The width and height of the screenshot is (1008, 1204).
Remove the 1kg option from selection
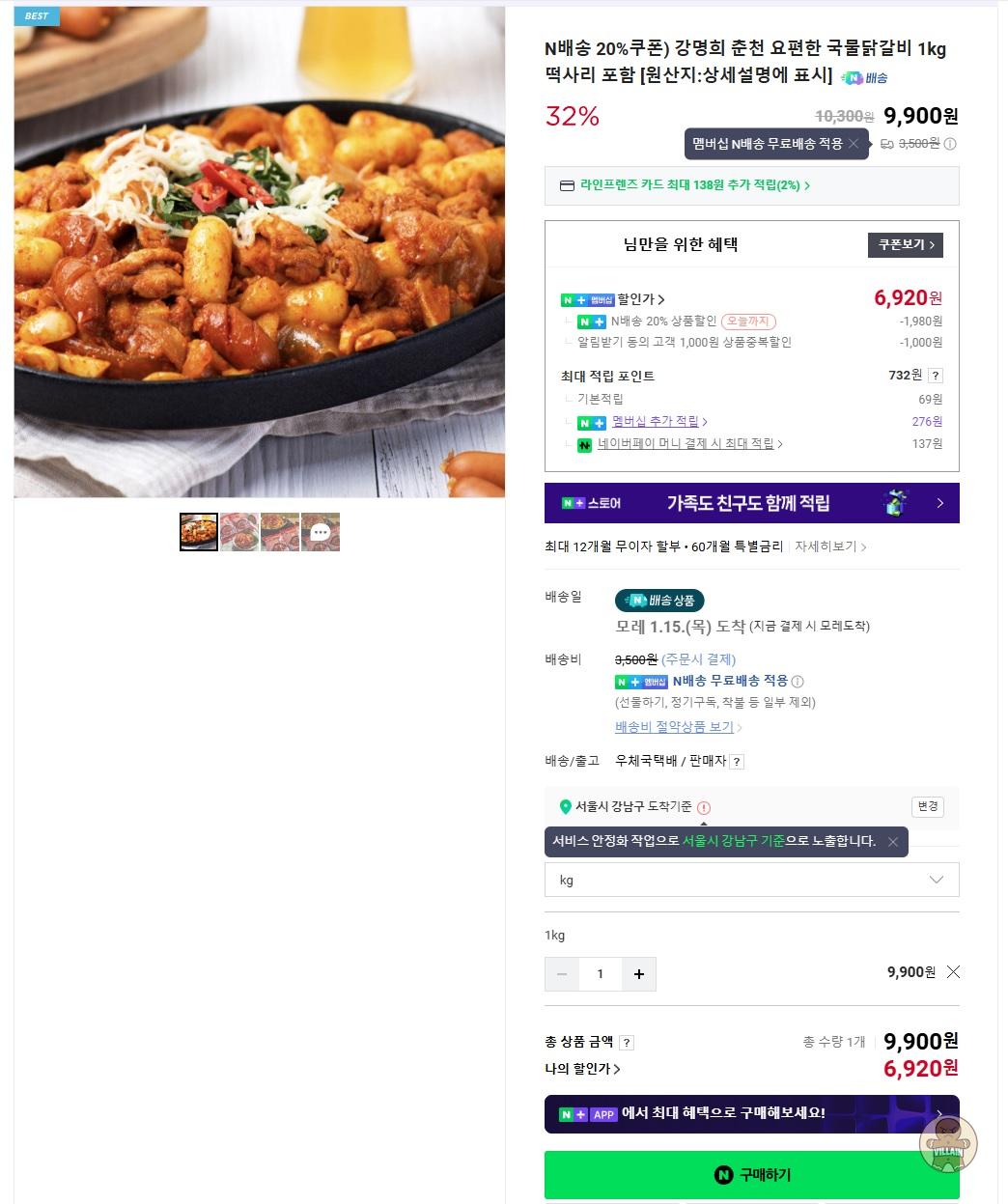953,972
